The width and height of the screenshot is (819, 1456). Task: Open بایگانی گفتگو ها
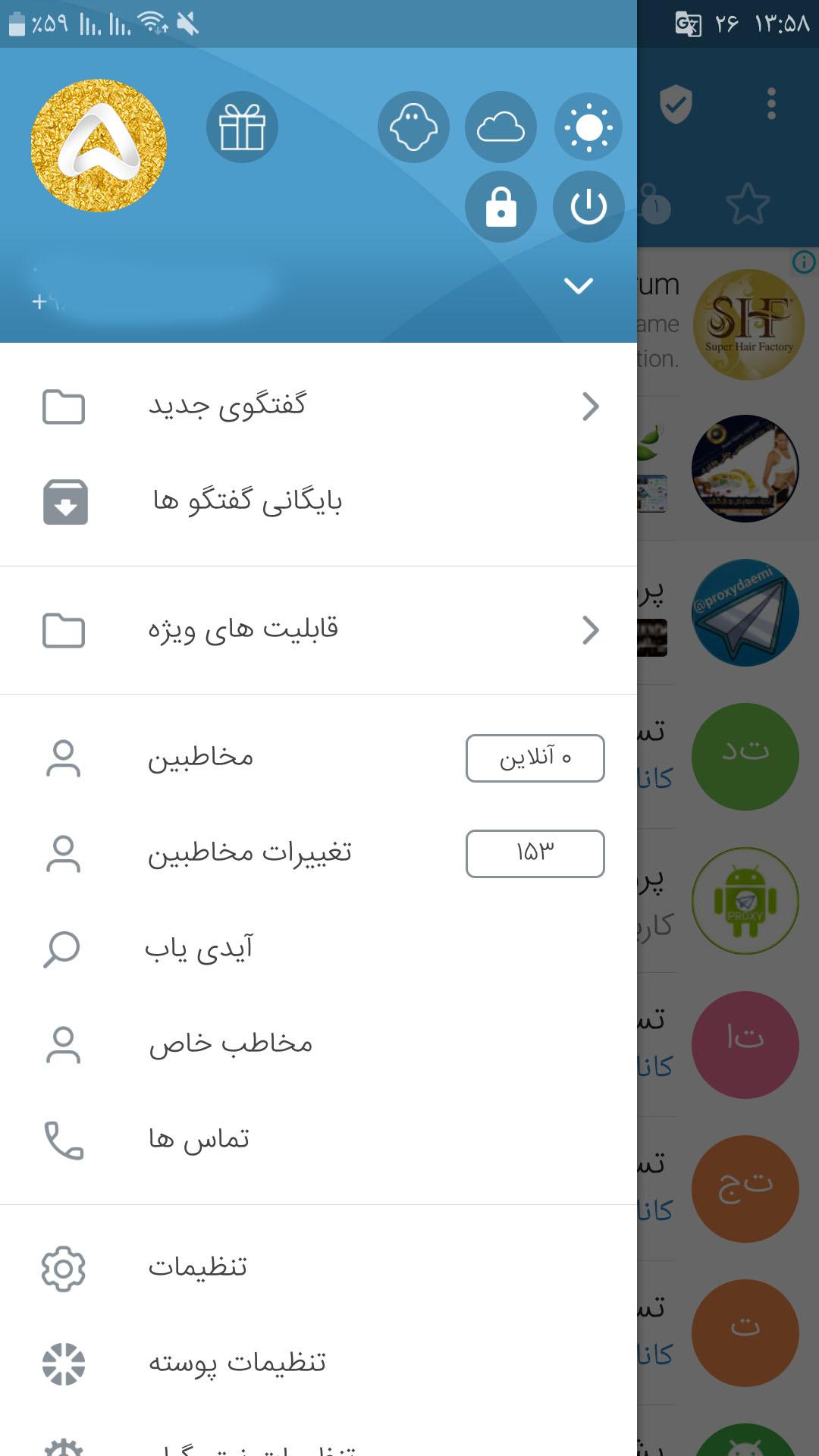318,502
